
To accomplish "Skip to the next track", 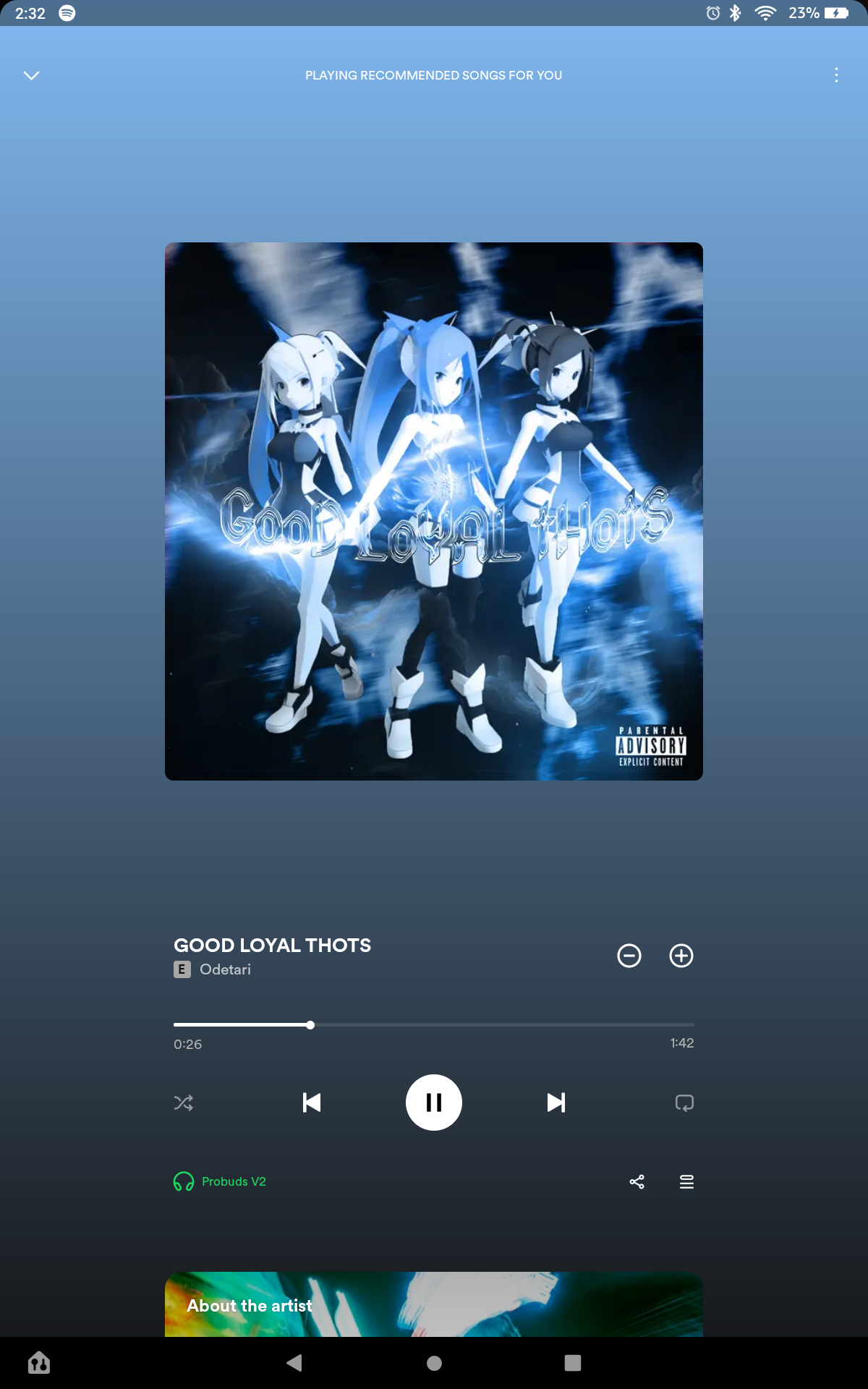I will coord(556,1103).
